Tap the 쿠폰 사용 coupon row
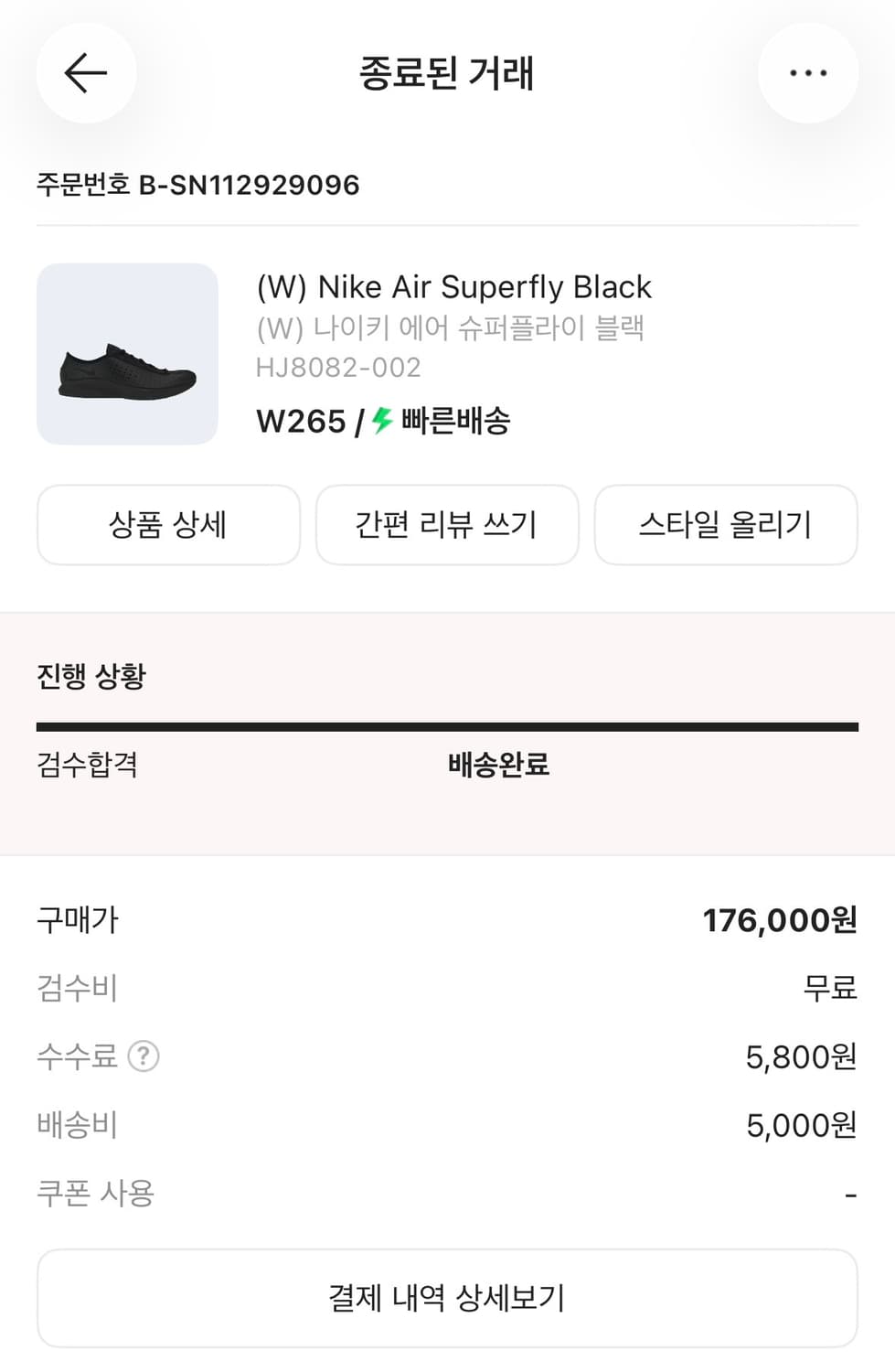895x1372 pixels. [x=96, y=1193]
